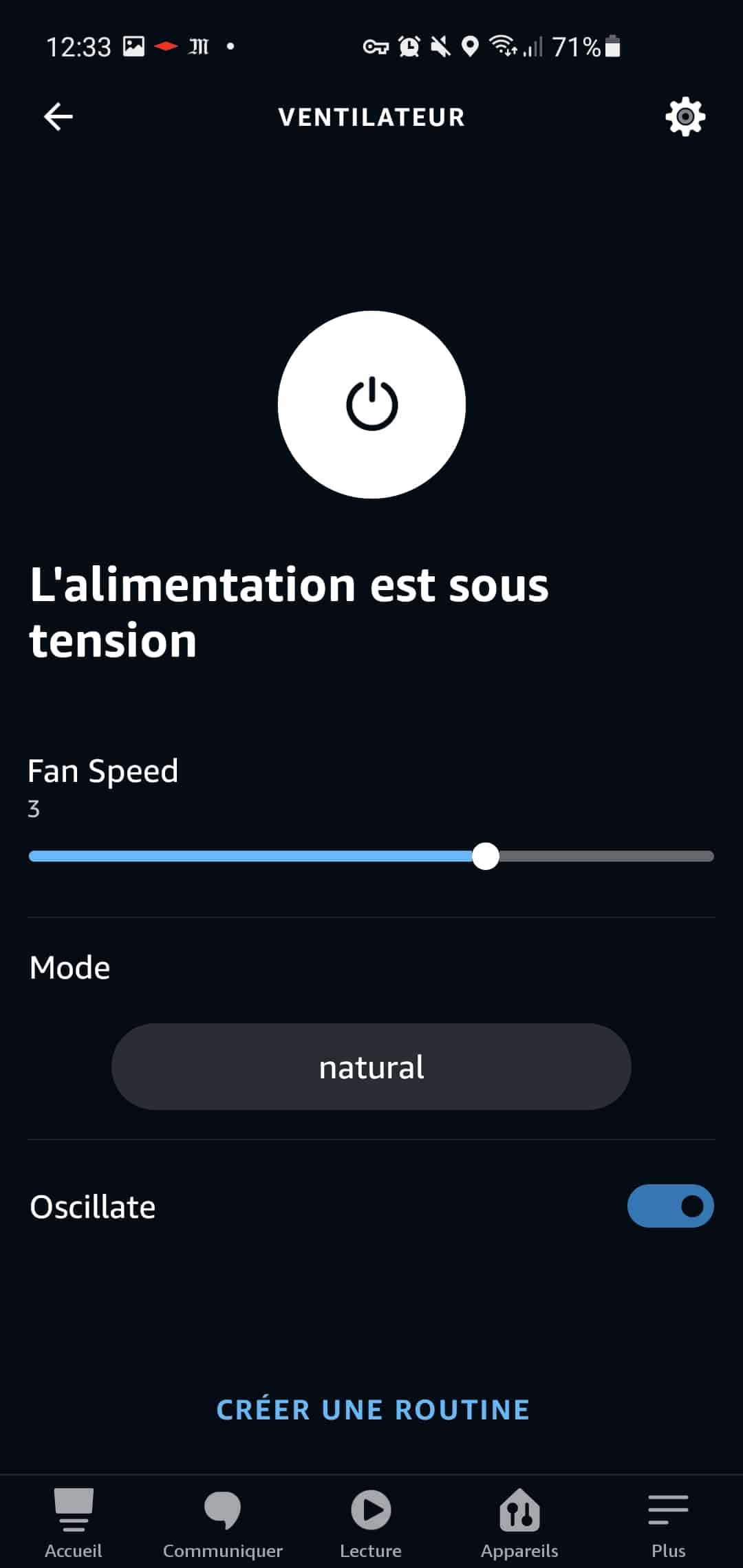
Task: Switch to the Accueil tab
Action: (74, 1523)
